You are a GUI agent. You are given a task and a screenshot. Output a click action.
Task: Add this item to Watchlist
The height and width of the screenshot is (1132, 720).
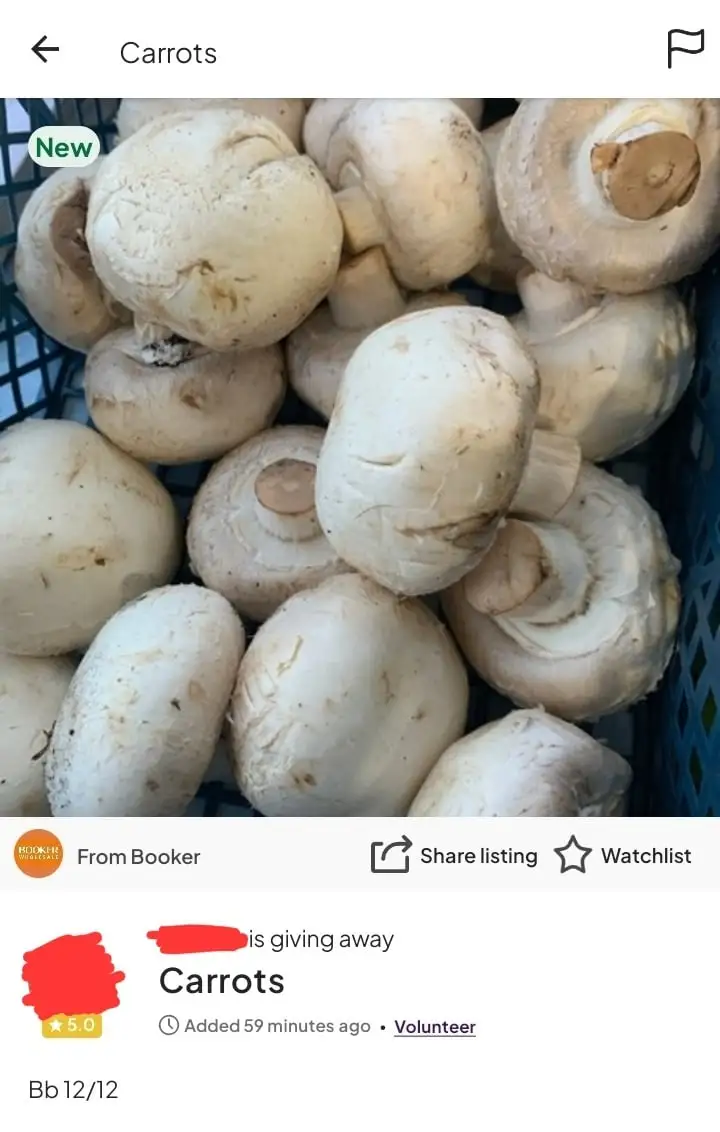click(x=623, y=856)
